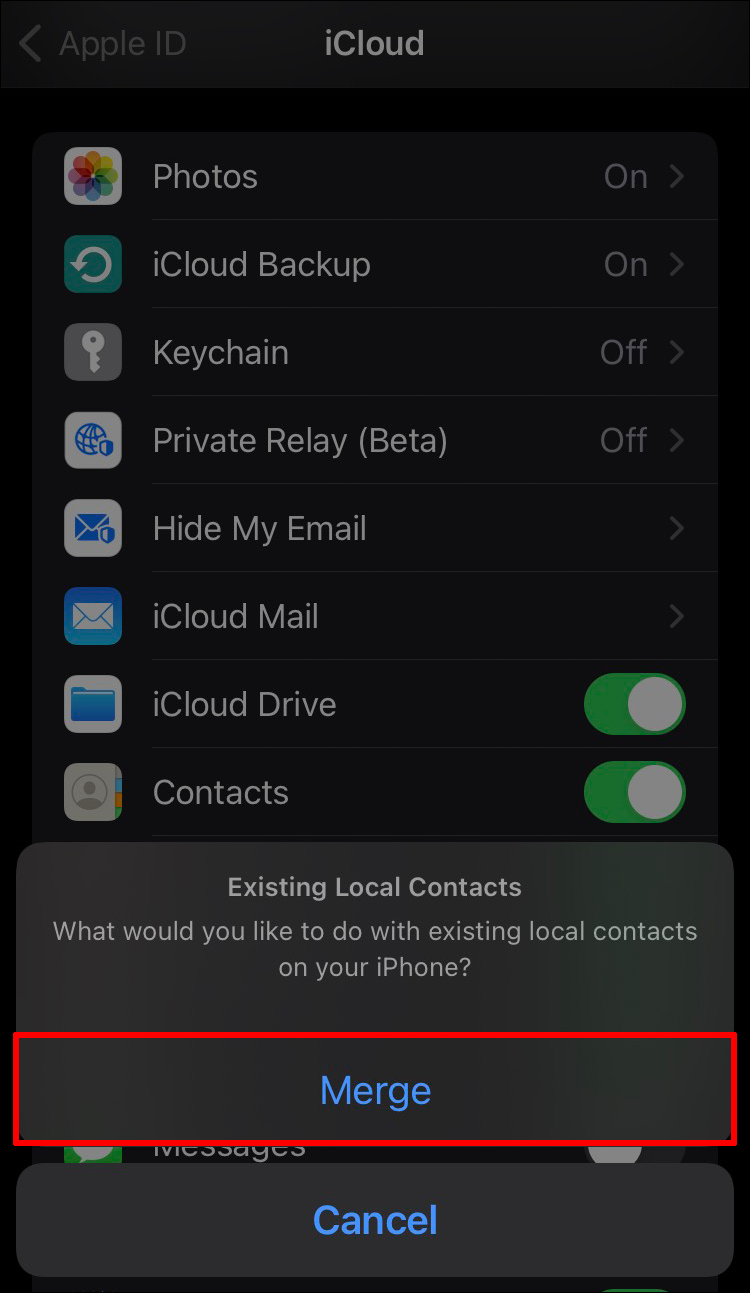750x1293 pixels.
Task: Toggle the Contacts switch
Action: point(634,792)
